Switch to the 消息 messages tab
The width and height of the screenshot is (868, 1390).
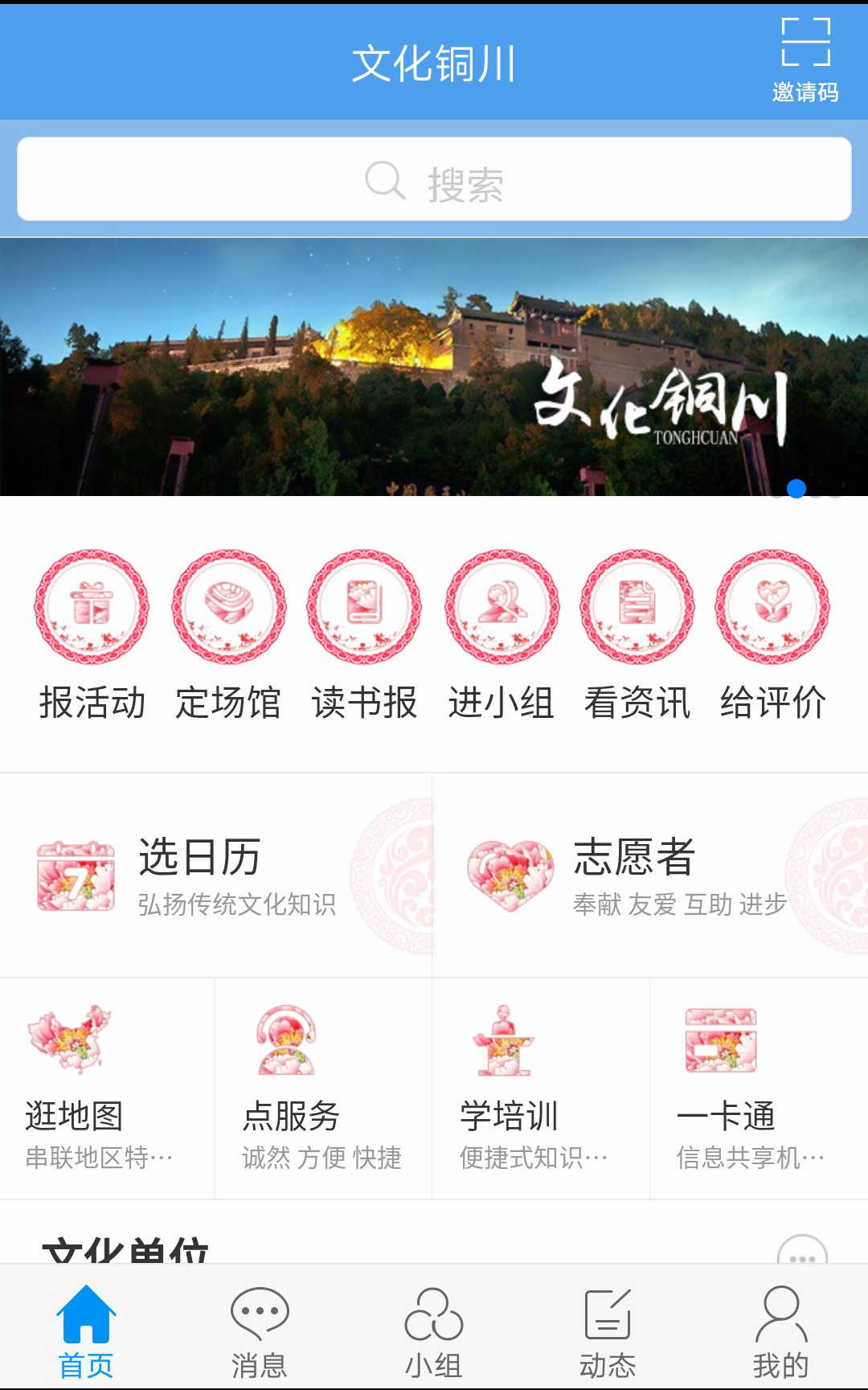click(x=259, y=1331)
